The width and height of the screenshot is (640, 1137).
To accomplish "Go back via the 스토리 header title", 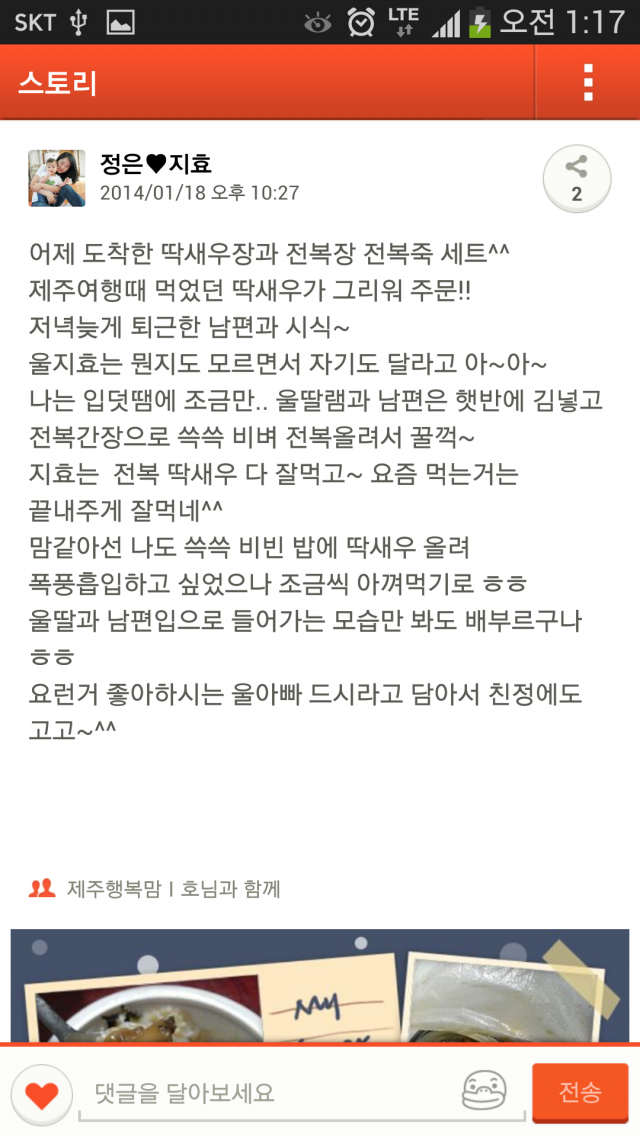I will 58,83.
